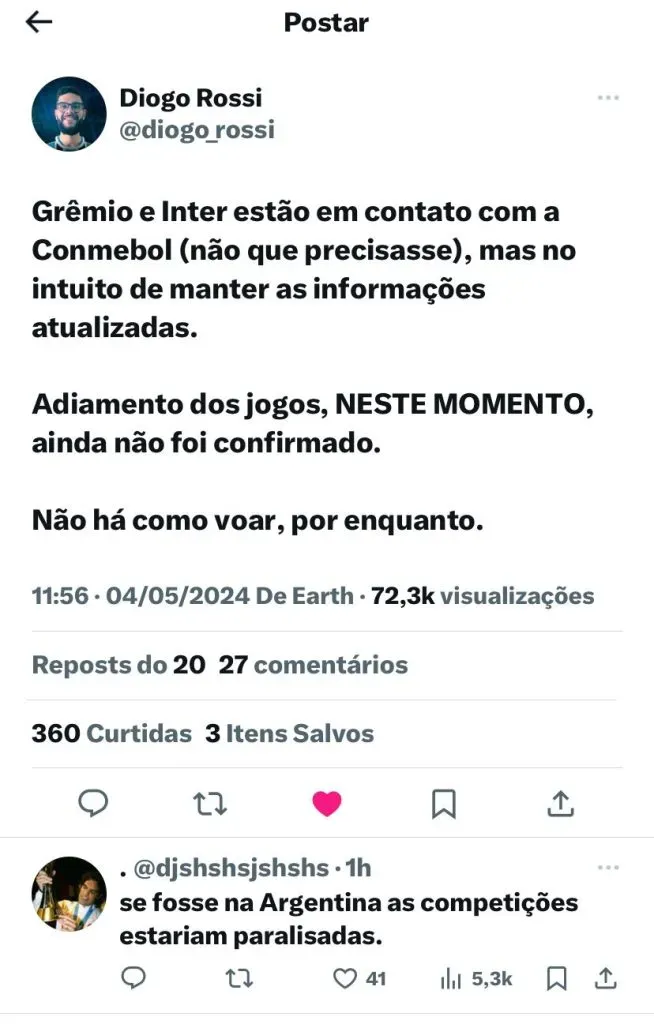Open the overflow menu on @djshshsjshshs reply
654x1024 pixels.
[607, 867]
